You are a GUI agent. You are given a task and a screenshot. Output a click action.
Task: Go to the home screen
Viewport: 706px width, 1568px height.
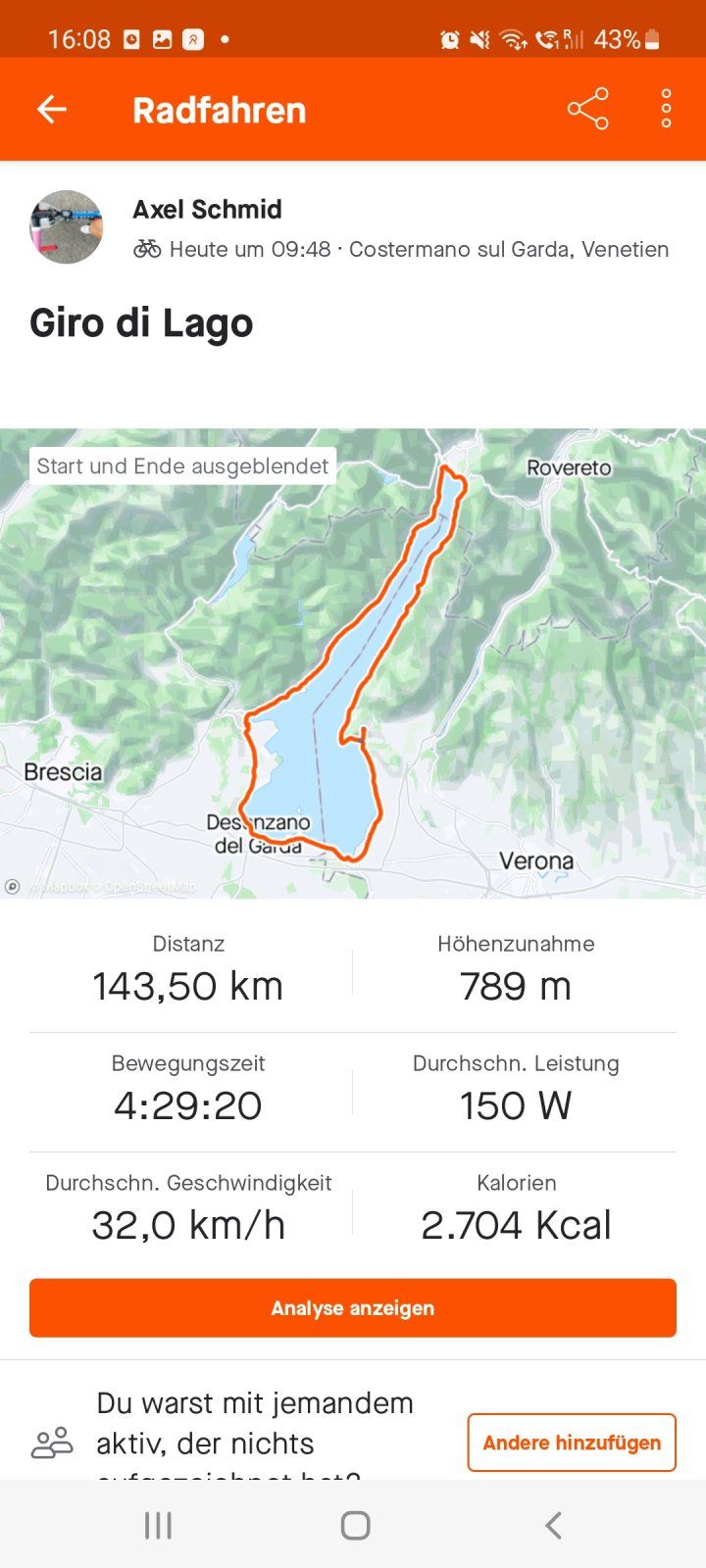[x=355, y=1525]
